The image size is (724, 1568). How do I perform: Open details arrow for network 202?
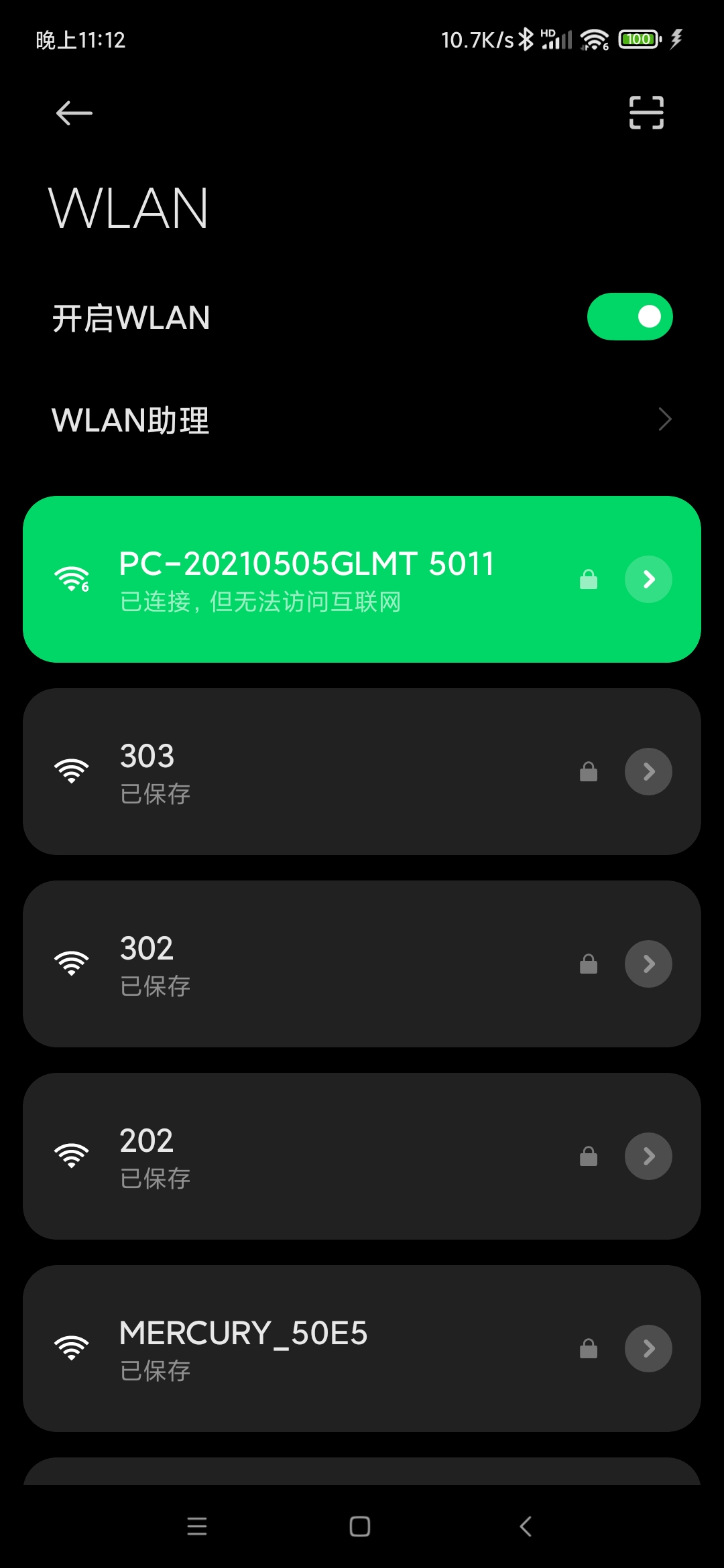click(648, 1156)
